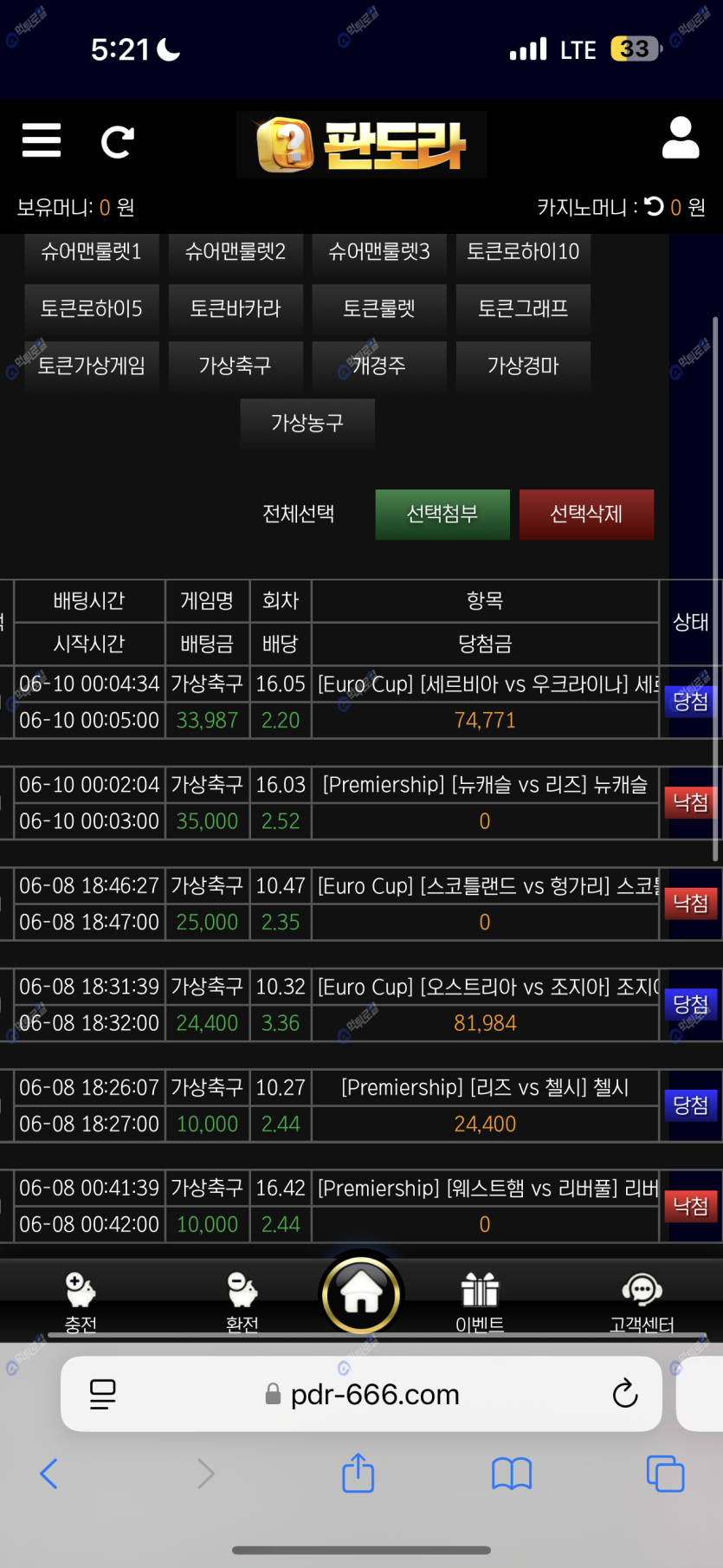
Task: Switch to 가상축구 betting history
Action: (x=236, y=366)
